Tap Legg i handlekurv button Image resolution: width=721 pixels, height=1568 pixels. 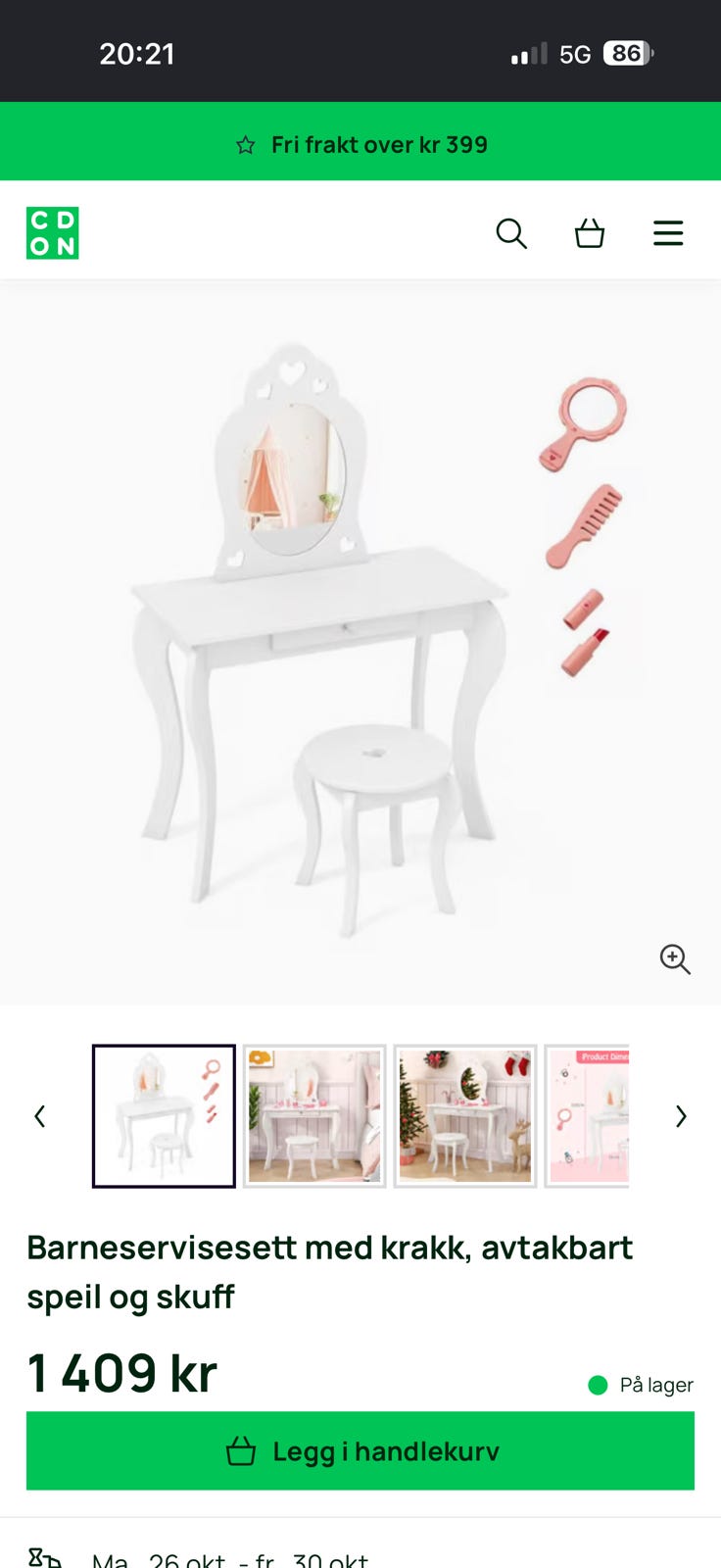pos(360,1451)
